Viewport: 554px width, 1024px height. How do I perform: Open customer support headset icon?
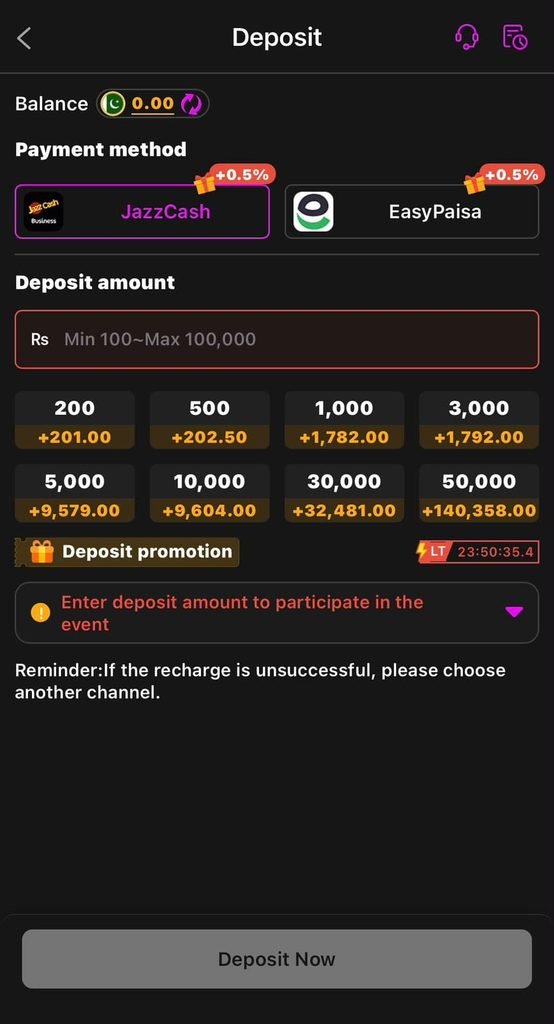click(466, 37)
